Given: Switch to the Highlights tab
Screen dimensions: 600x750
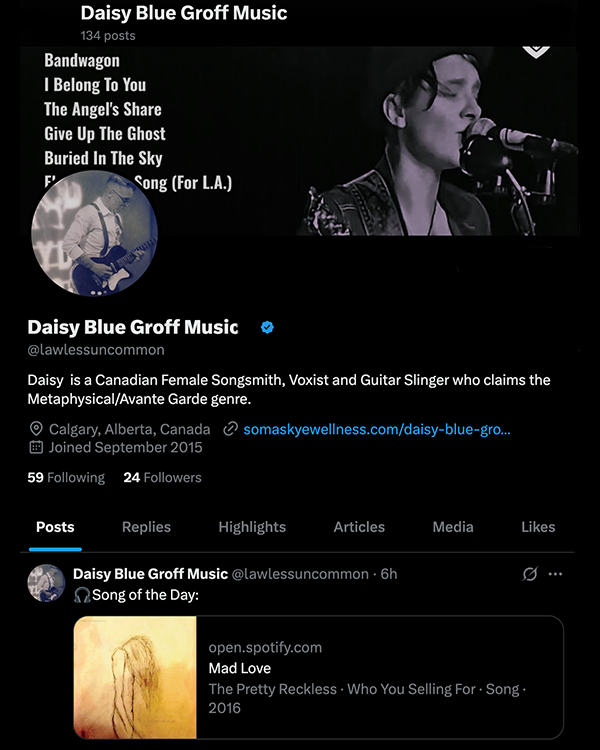Looking at the screenshot, I should tap(252, 527).
